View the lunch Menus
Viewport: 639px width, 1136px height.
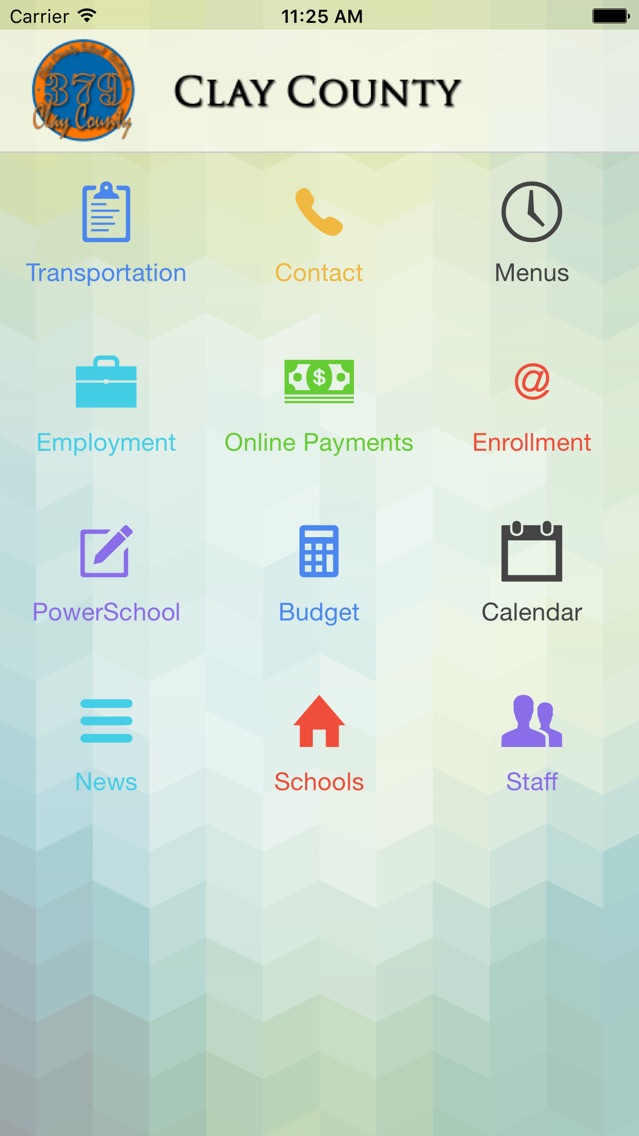click(532, 233)
